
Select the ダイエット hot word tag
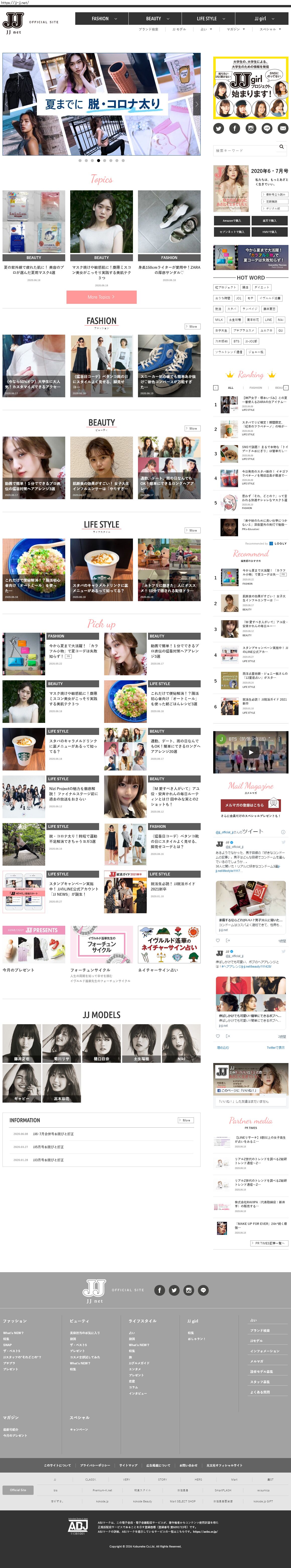pyautogui.click(x=262, y=287)
